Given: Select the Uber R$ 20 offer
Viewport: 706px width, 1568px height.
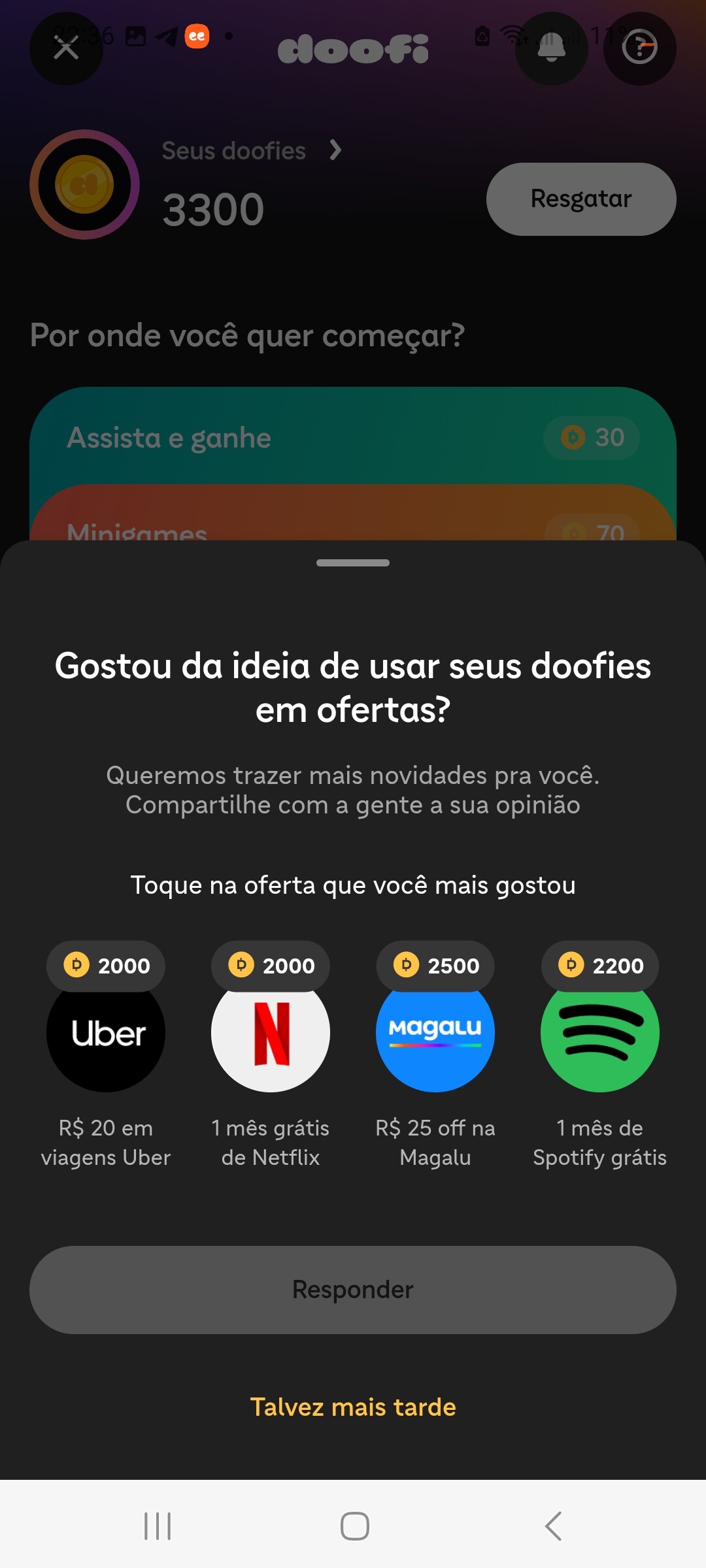Looking at the screenshot, I should pyautogui.click(x=106, y=1033).
